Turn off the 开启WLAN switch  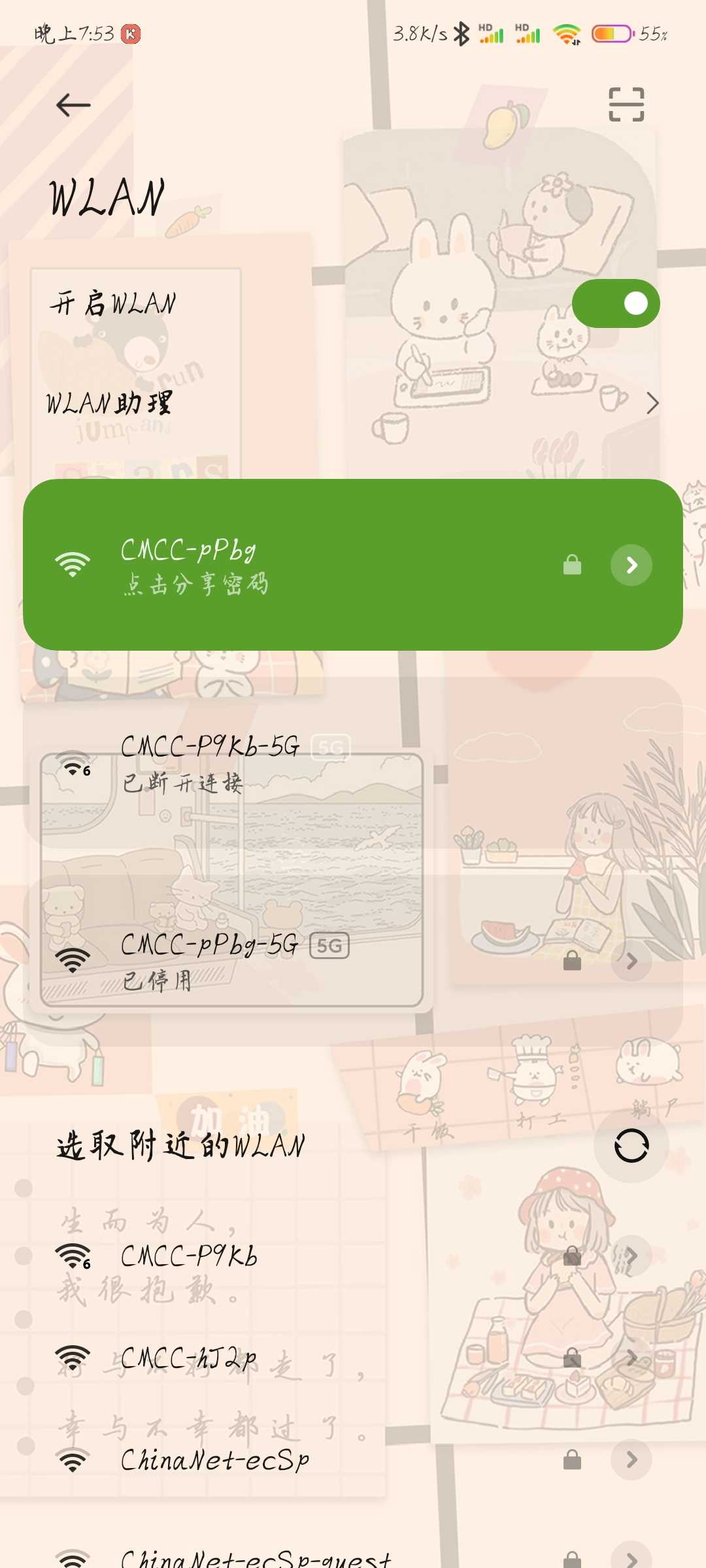pos(616,304)
